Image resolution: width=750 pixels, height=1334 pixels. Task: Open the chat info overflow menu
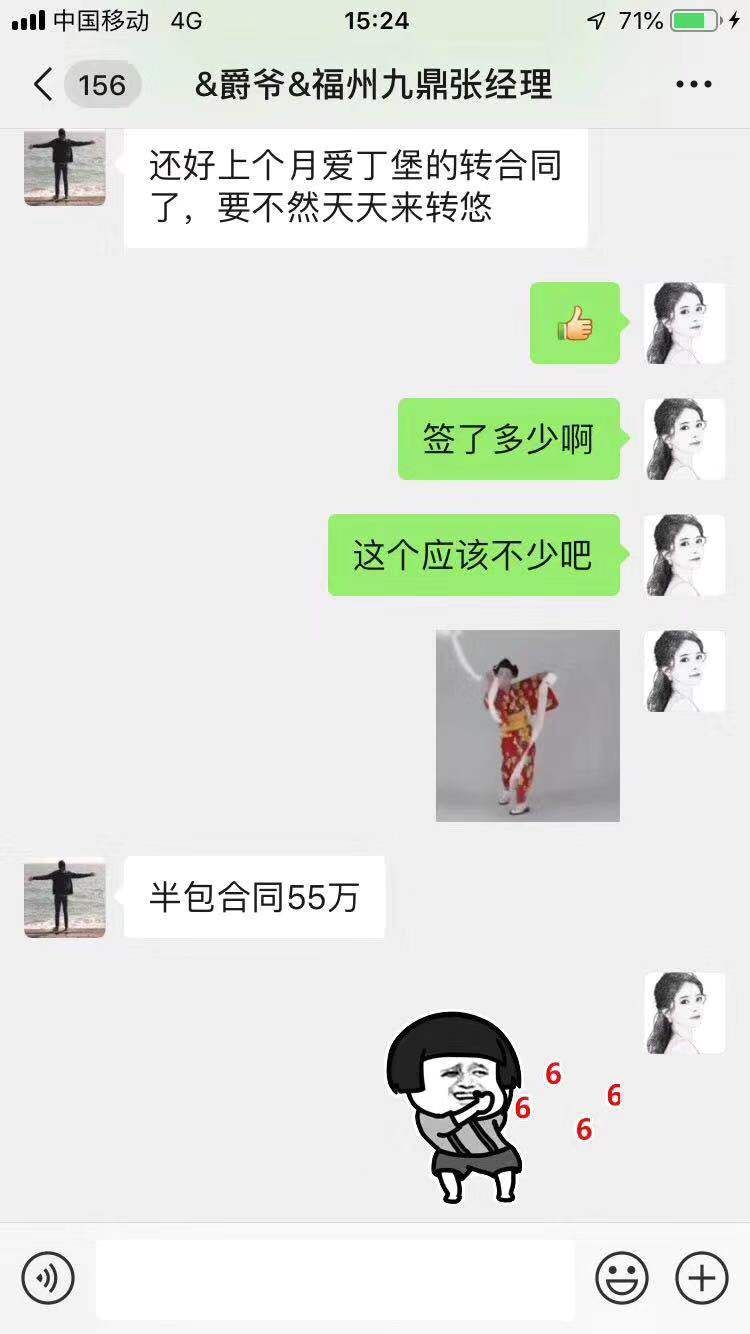pyautogui.click(x=693, y=85)
